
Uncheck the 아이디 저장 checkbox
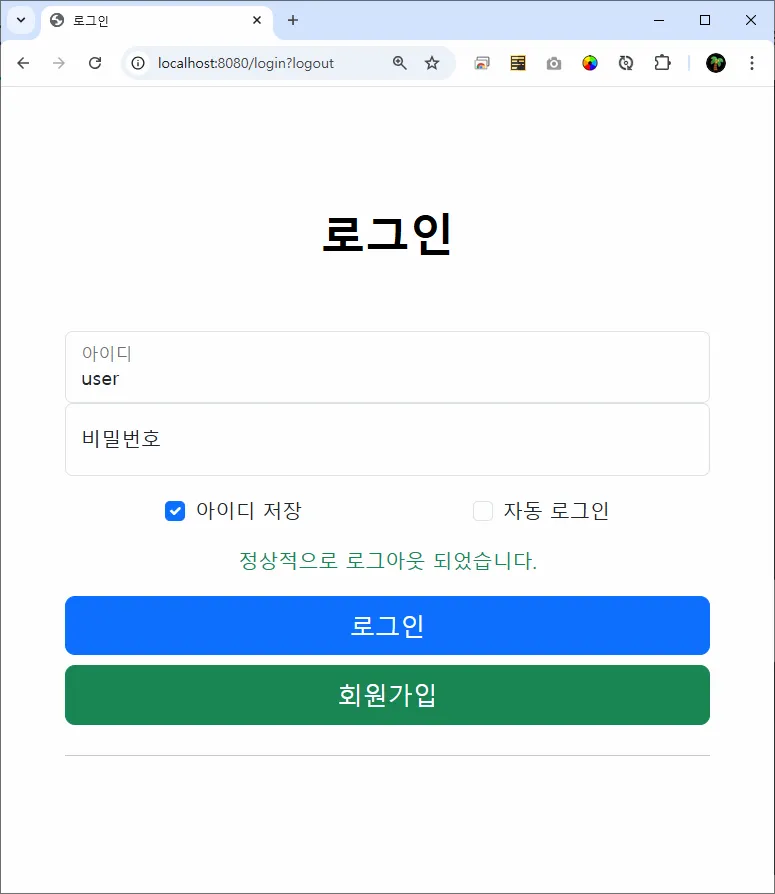coord(175,511)
